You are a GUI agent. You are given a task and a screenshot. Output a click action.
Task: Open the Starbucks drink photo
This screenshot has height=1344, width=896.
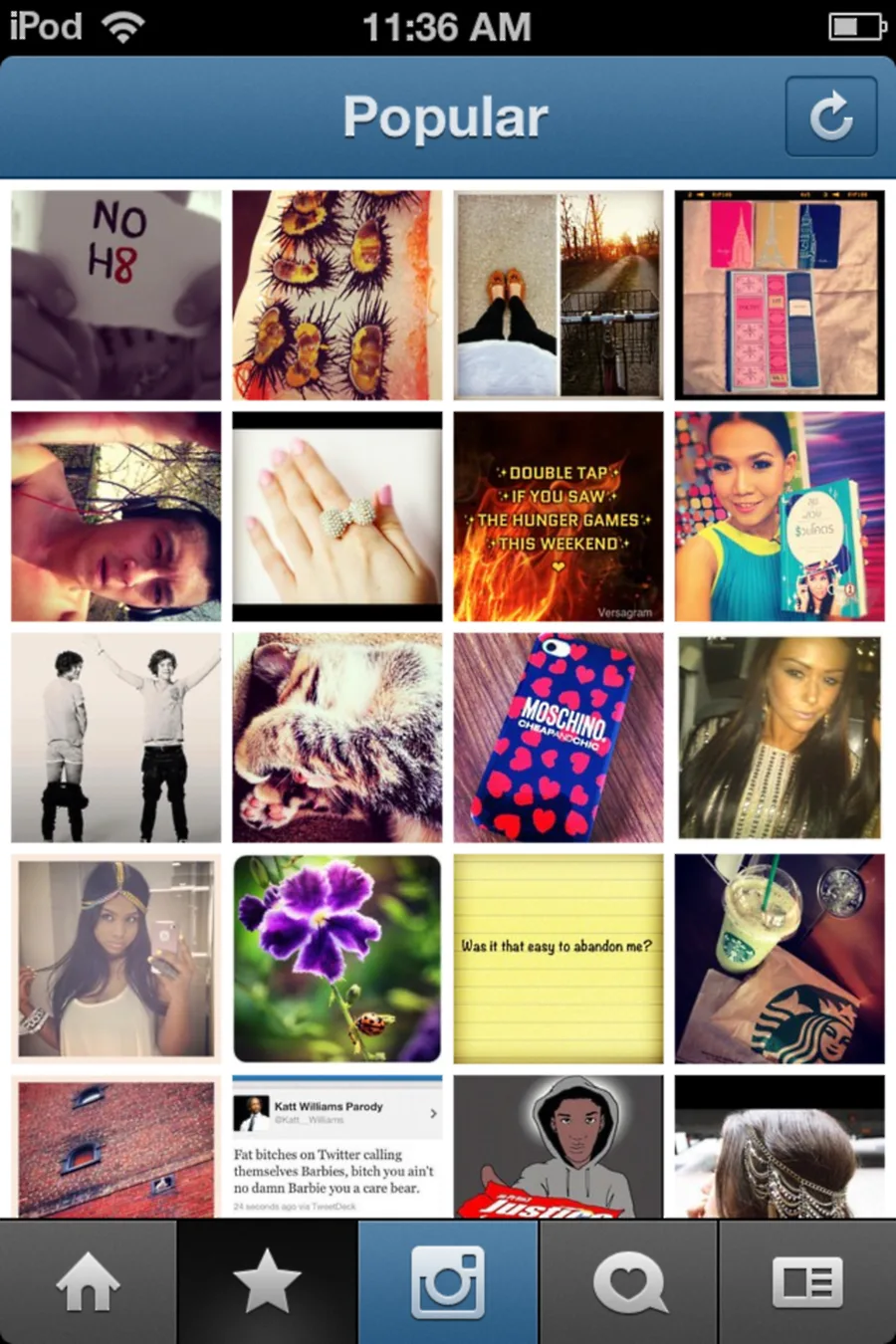click(780, 959)
